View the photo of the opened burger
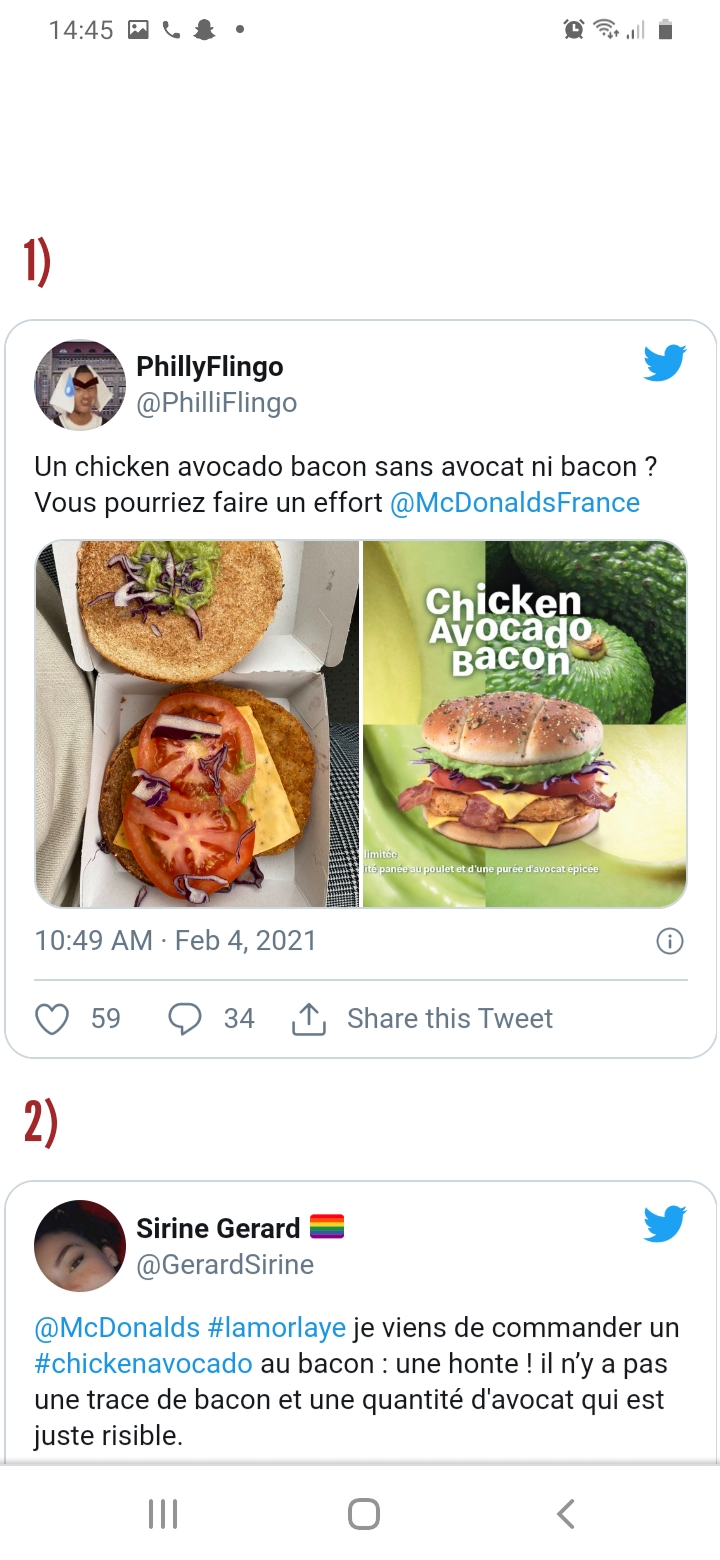Image resolution: width=720 pixels, height=1560 pixels. click(197, 724)
